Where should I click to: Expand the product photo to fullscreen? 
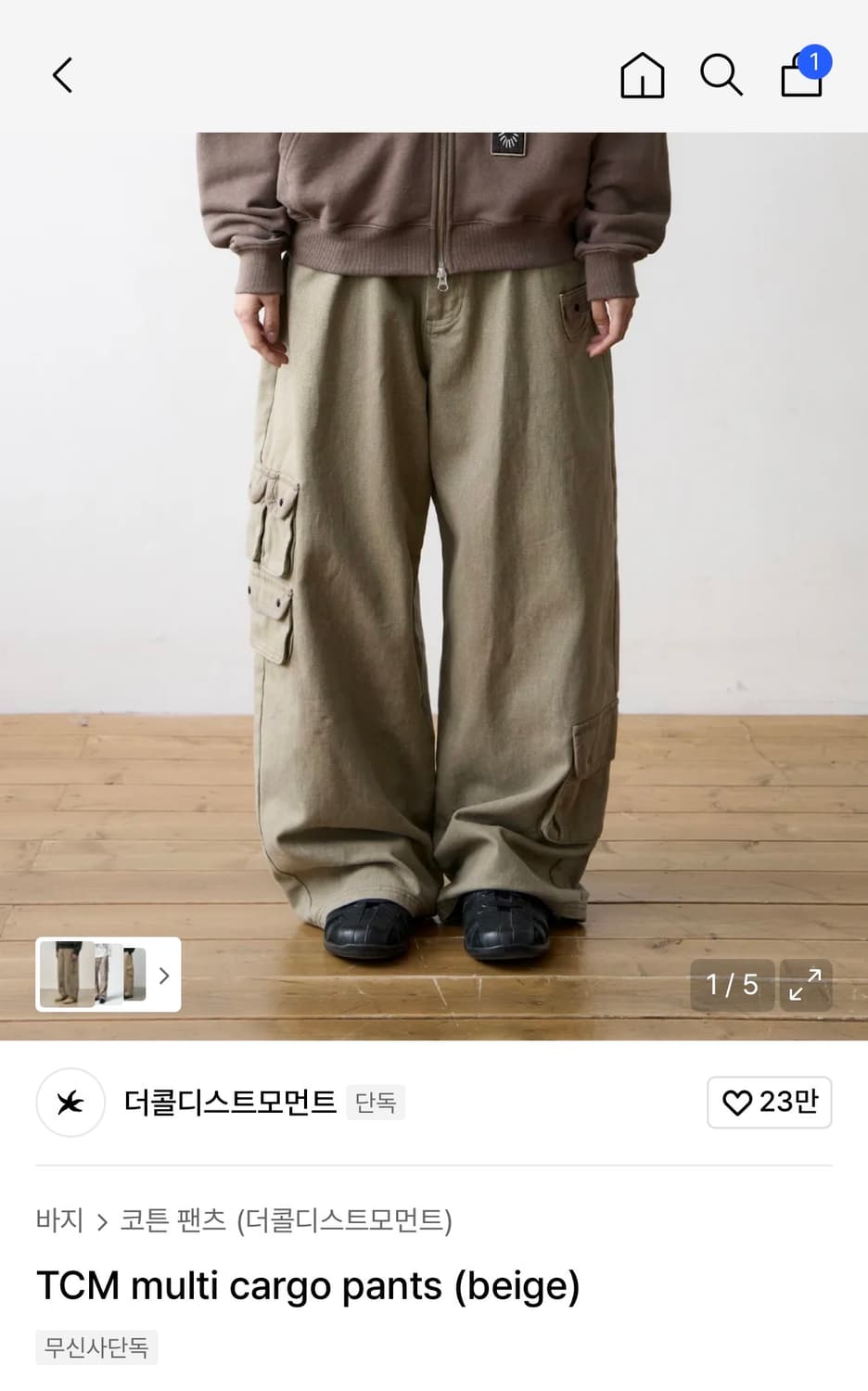coord(805,985)
